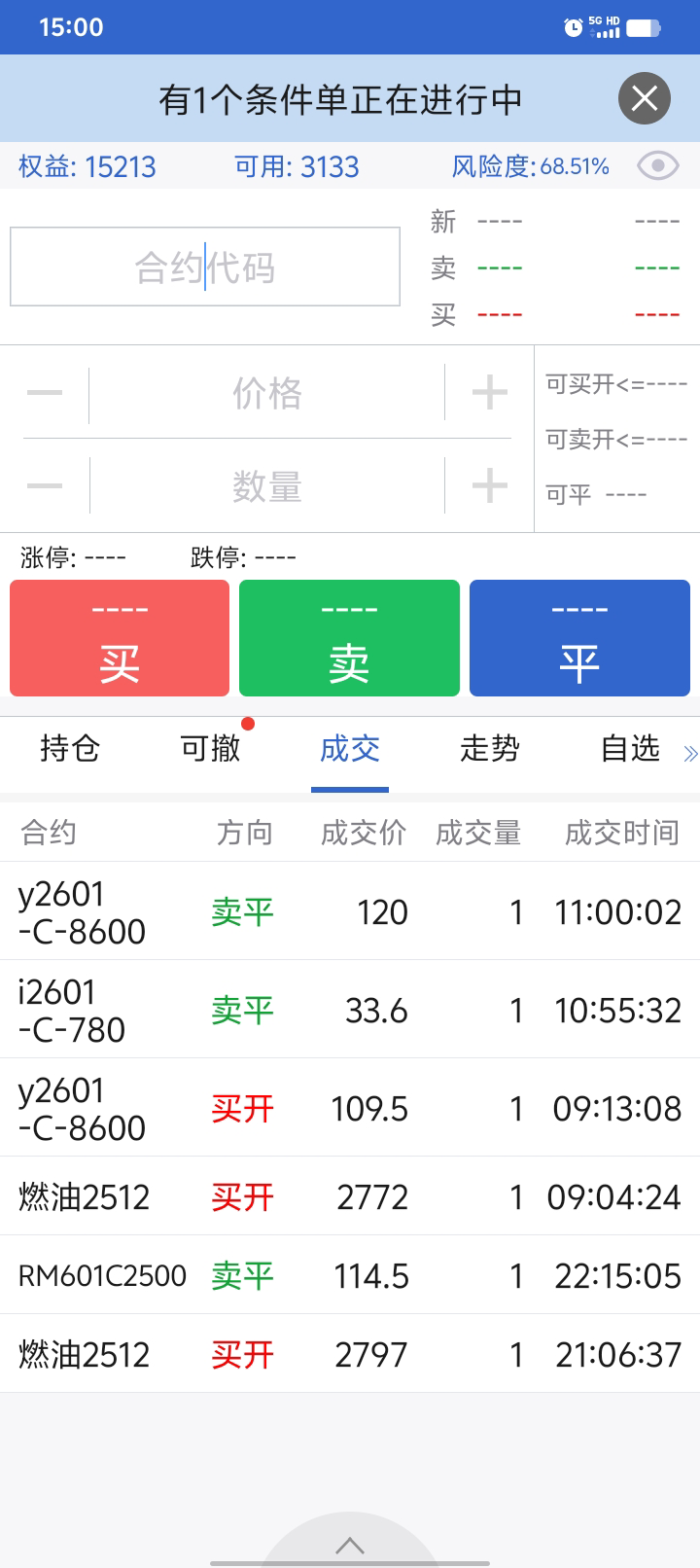The width and height of the screenshot is (700, 1568).
Task: Increase the 数量 value
Action: tap(489, 485)
